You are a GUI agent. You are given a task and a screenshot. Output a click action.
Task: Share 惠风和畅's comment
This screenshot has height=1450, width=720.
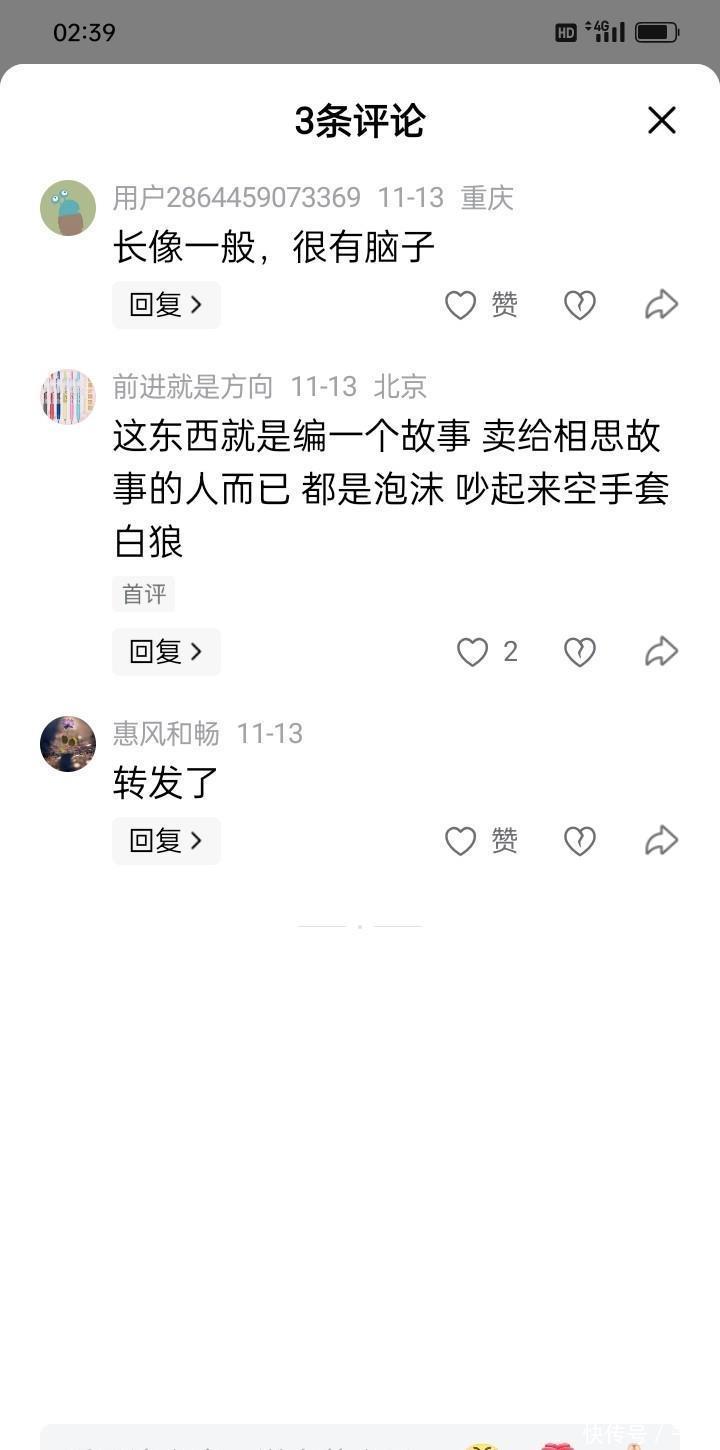(x=661, y=841)
